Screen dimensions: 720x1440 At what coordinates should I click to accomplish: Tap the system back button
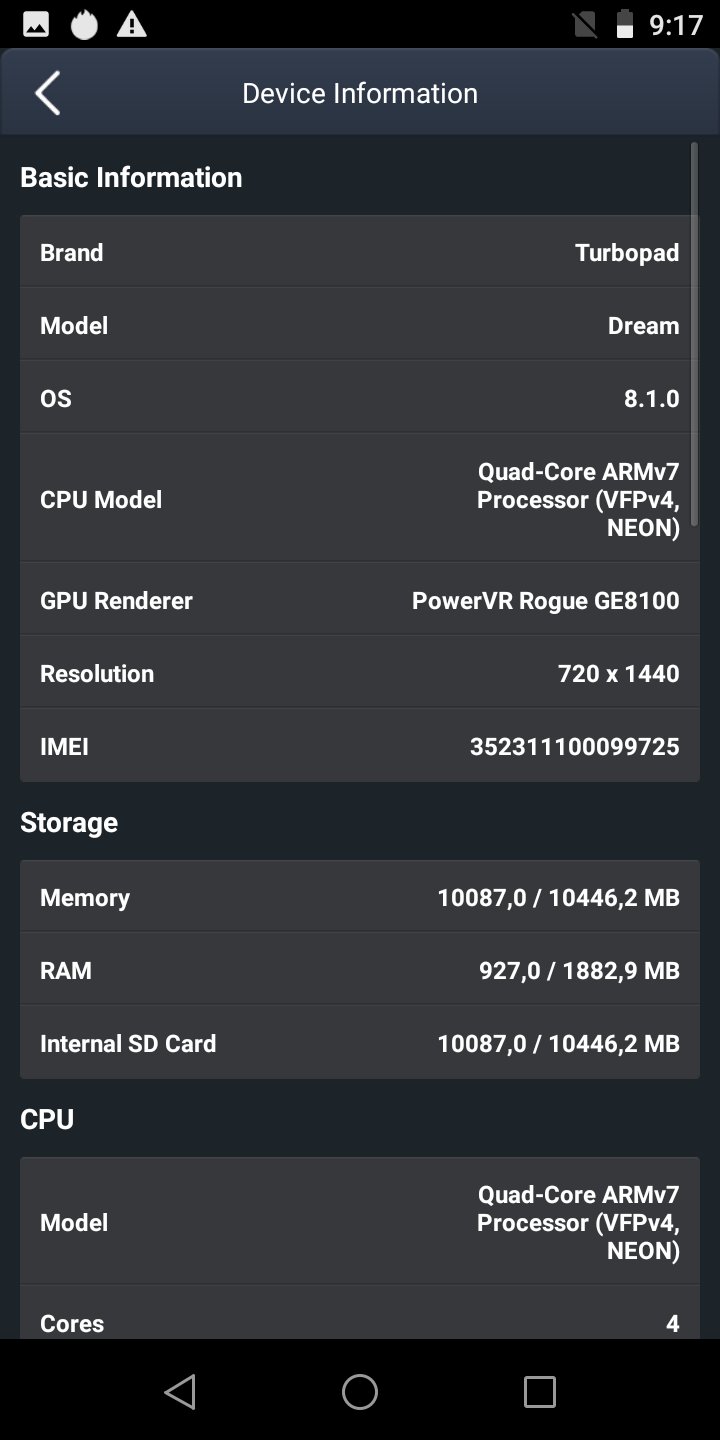(180, 1391)
